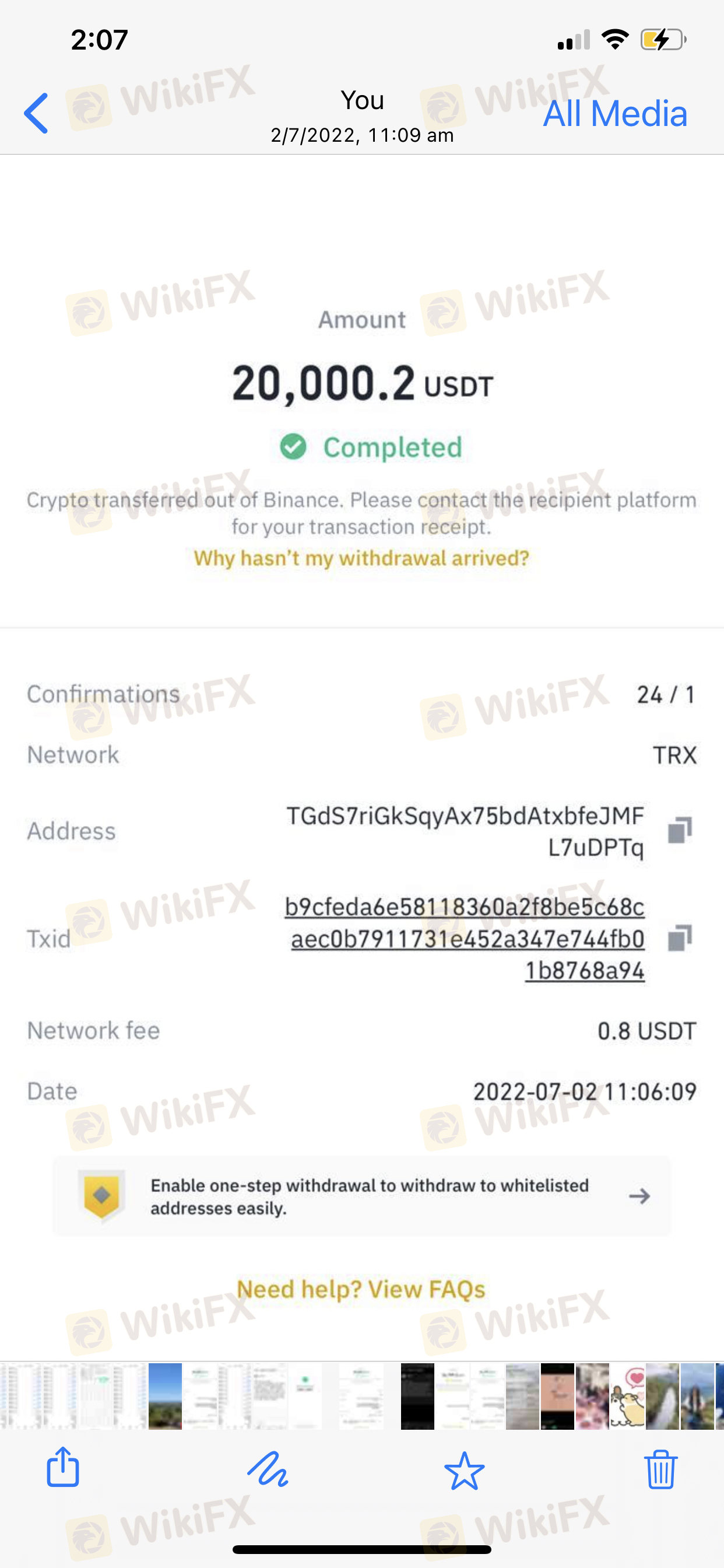724x1568 pixels.
Task: Open All Media
Action: tap(614, 114)
